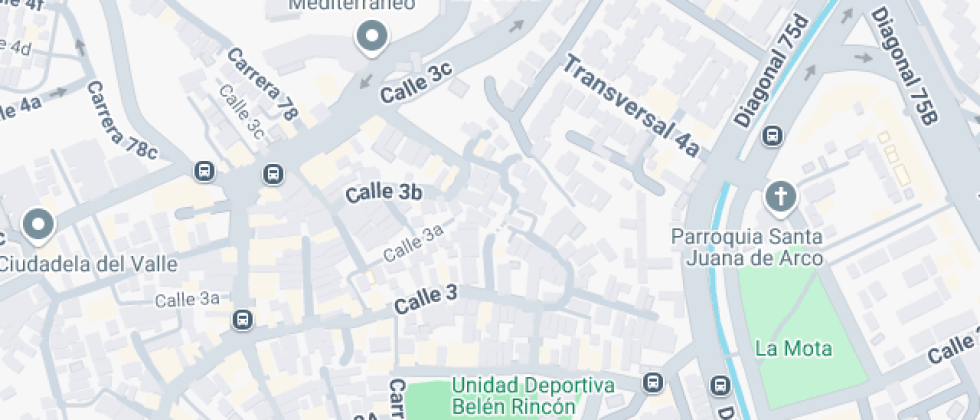980x420 pixels.
Task: Select the Parroquia Santa Juana de Arco church marker
Action: (x=780, y=196)
